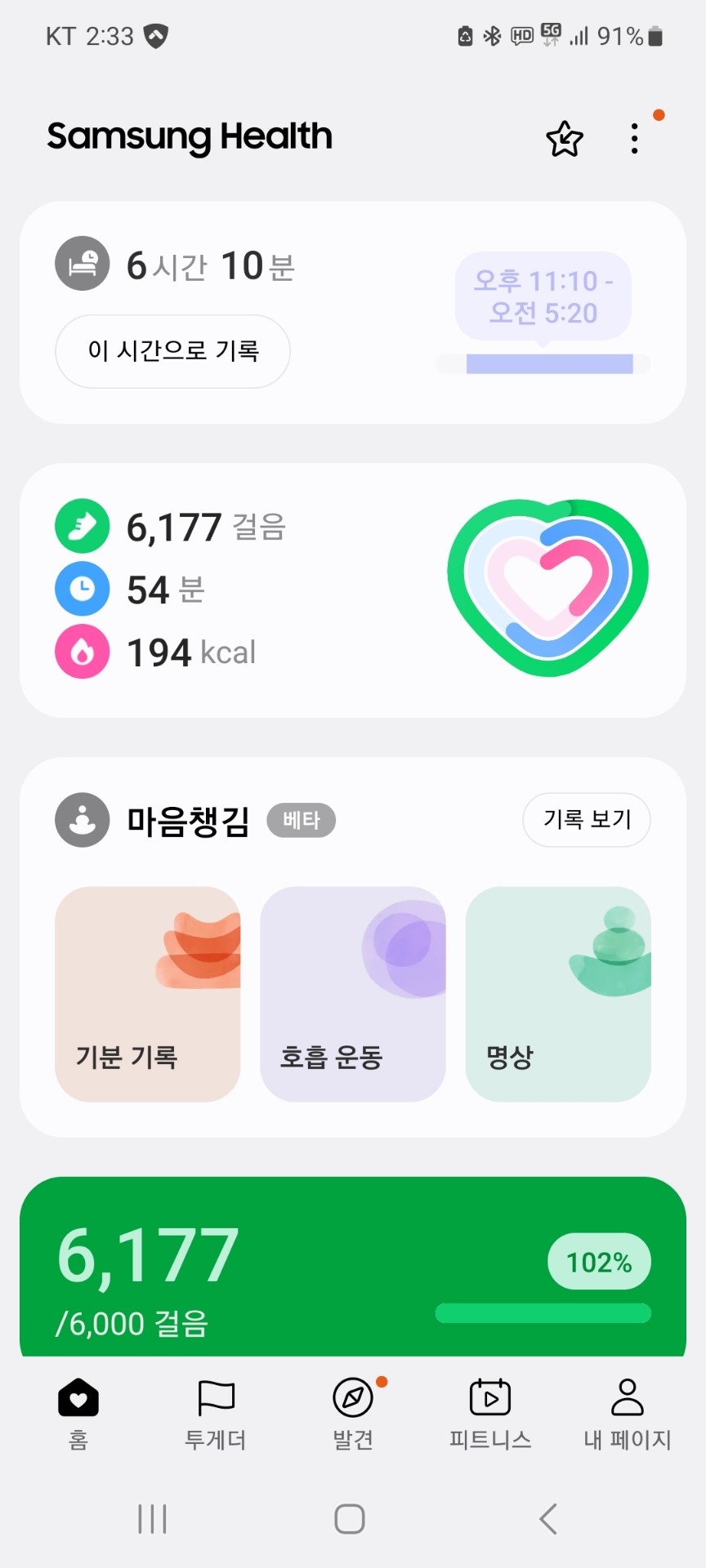The width and height of the screenshot is (706, 1568).
Task: Open the recent apps button
Action: tap(153, 1519)
